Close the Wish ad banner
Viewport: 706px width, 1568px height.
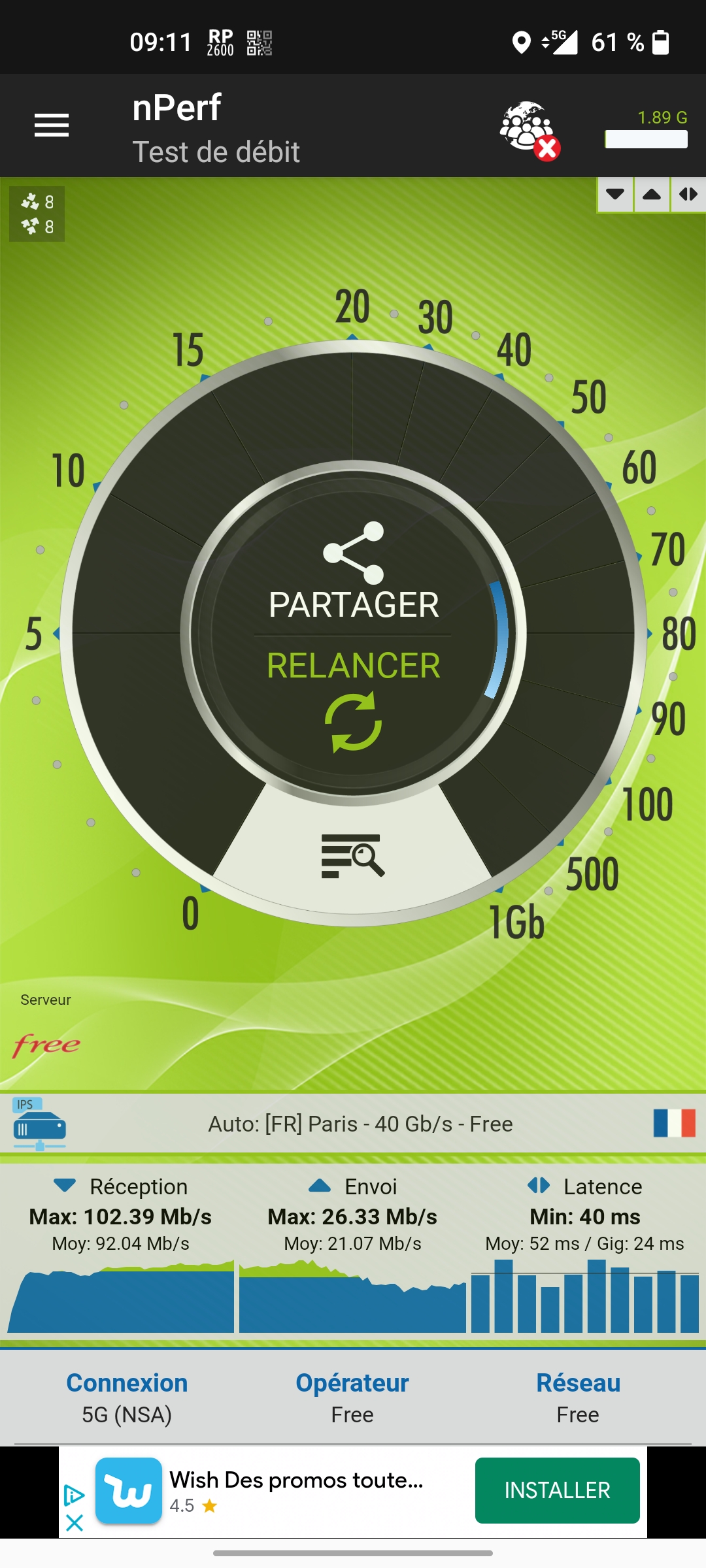75,1523
